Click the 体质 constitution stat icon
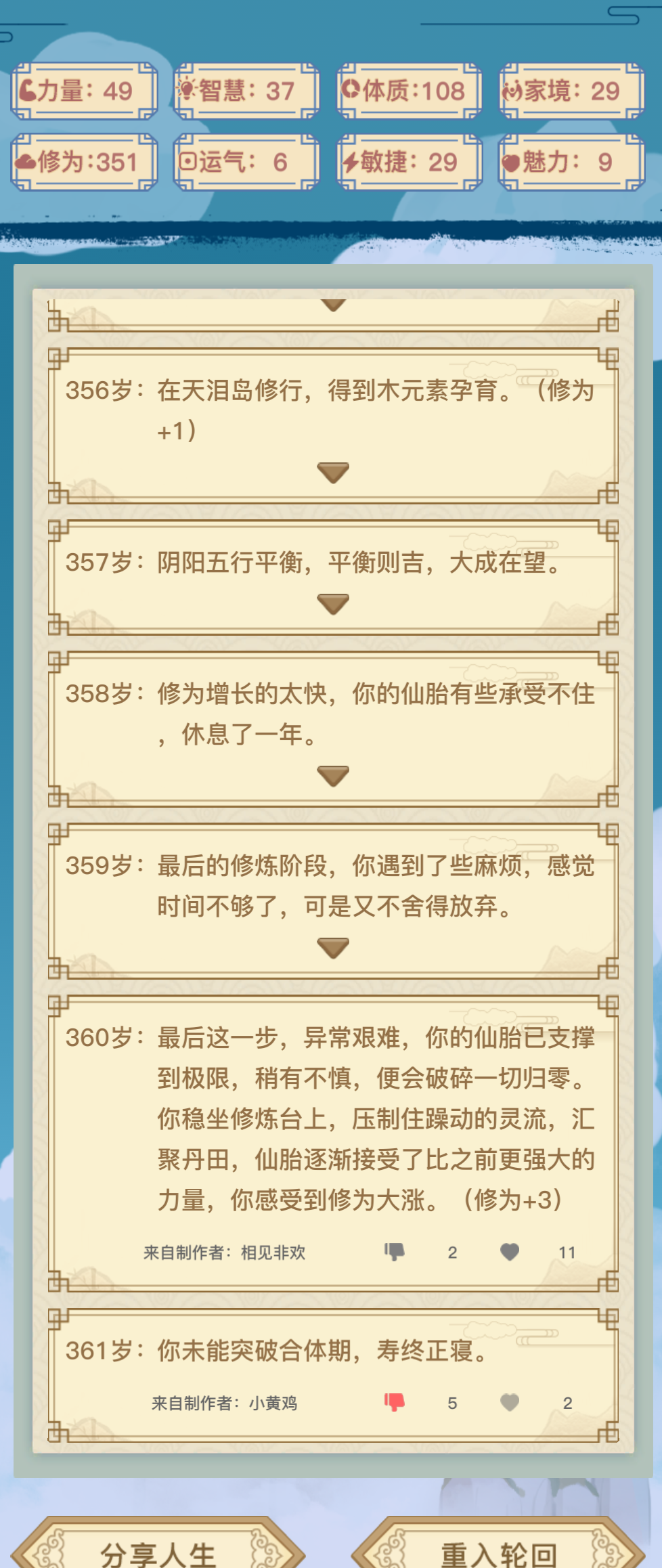Viewport: 662px width, 1568px height. 351,87
